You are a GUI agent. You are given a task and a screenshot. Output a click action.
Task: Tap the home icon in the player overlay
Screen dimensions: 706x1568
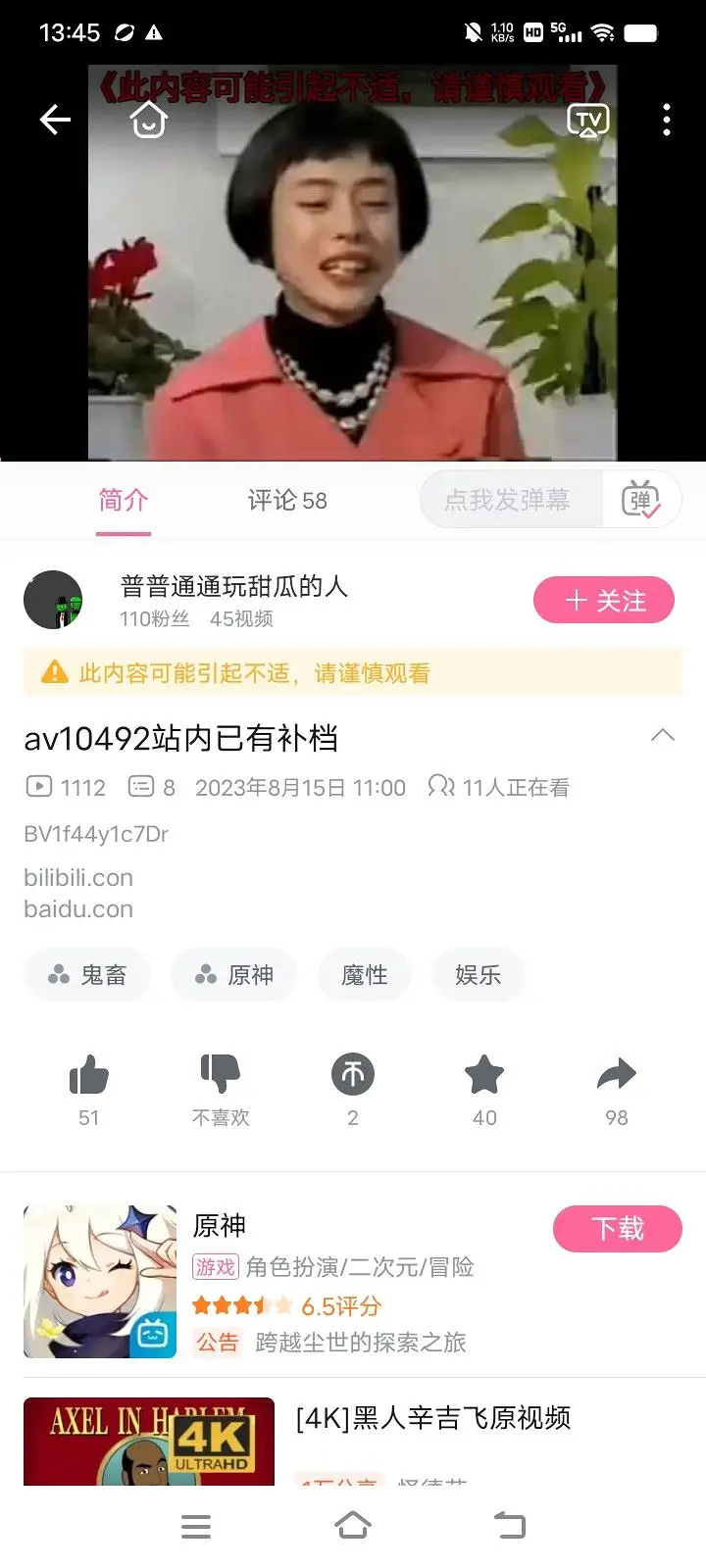[147, 119]
